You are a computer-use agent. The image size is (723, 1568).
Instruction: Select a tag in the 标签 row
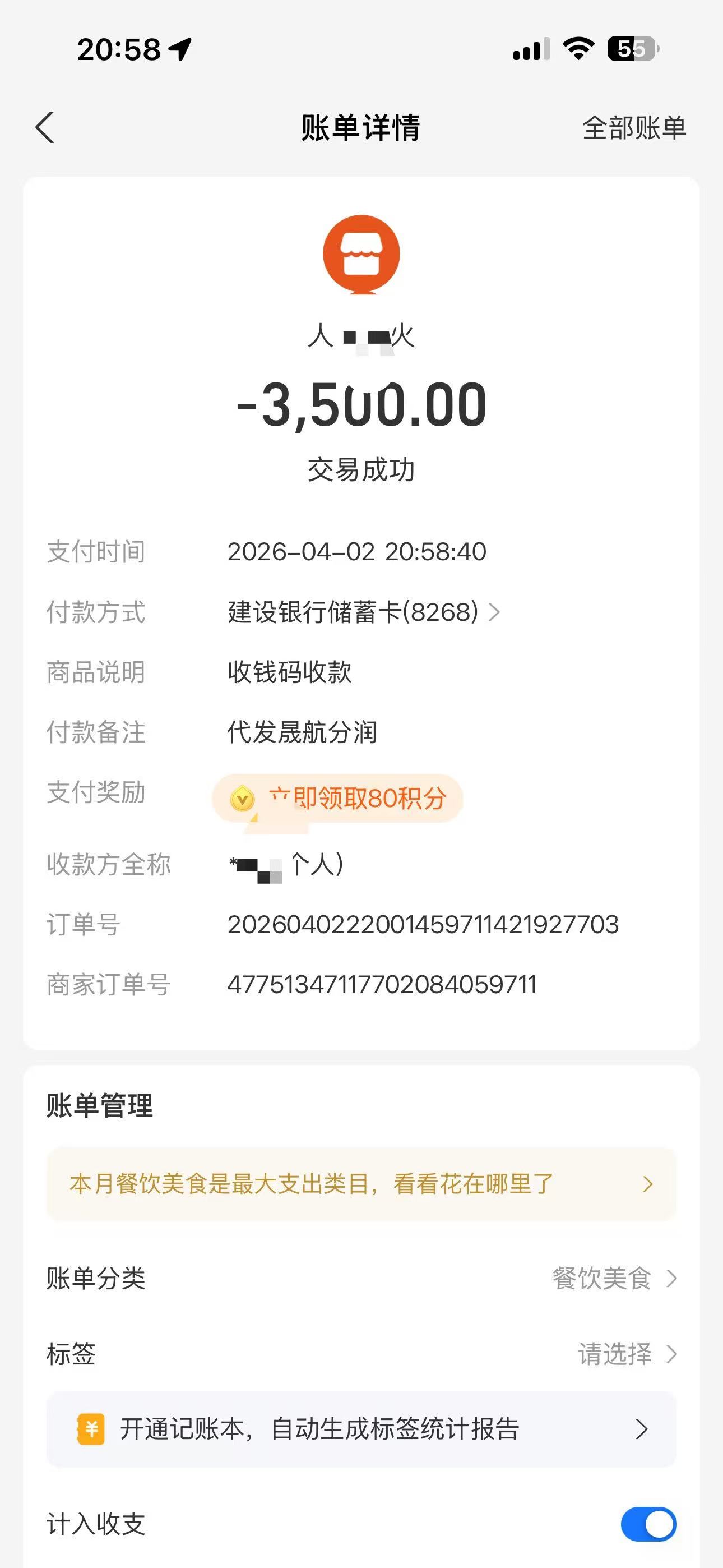[626, 1354]
